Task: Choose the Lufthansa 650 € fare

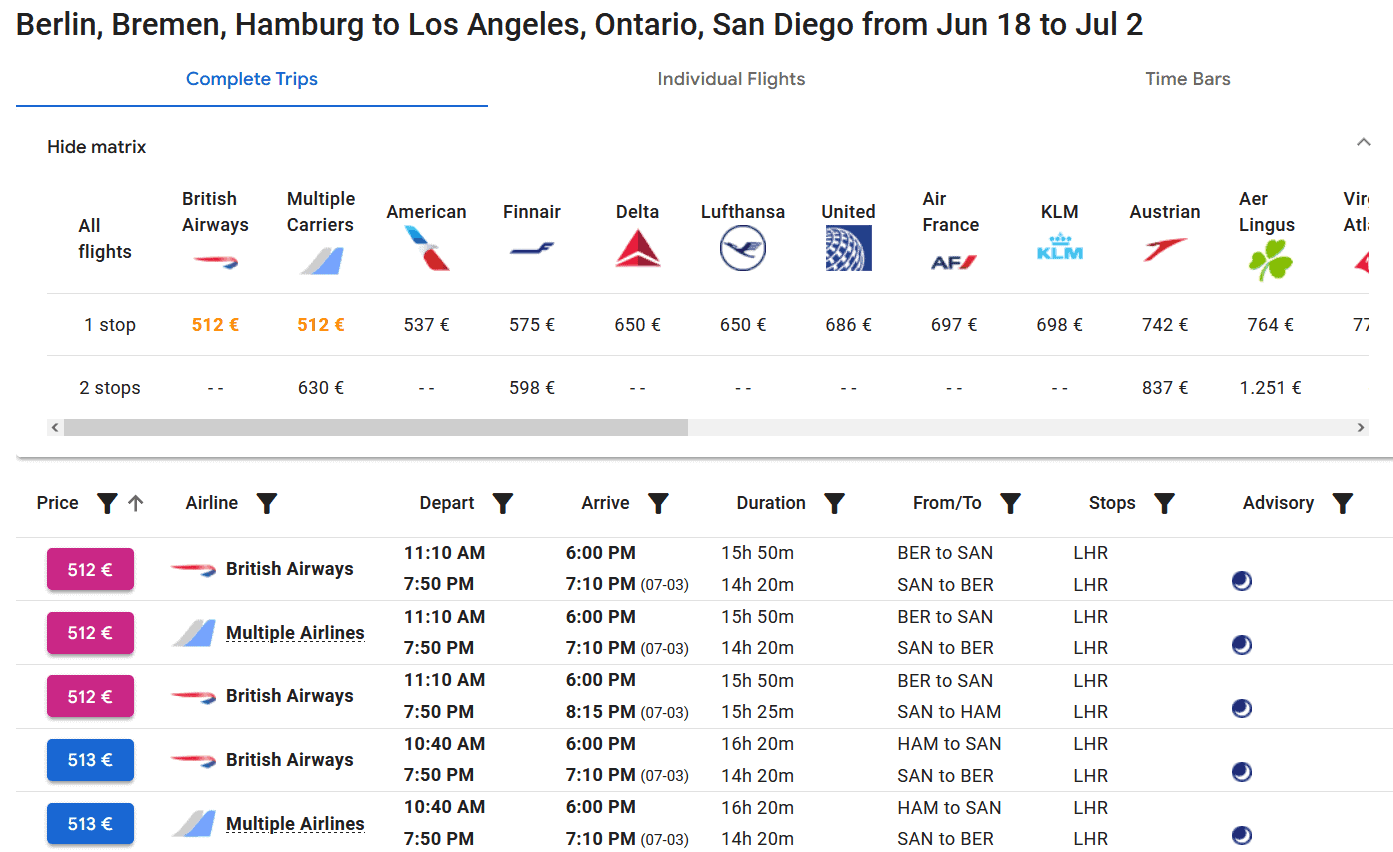Action: (x=742, y=325)
